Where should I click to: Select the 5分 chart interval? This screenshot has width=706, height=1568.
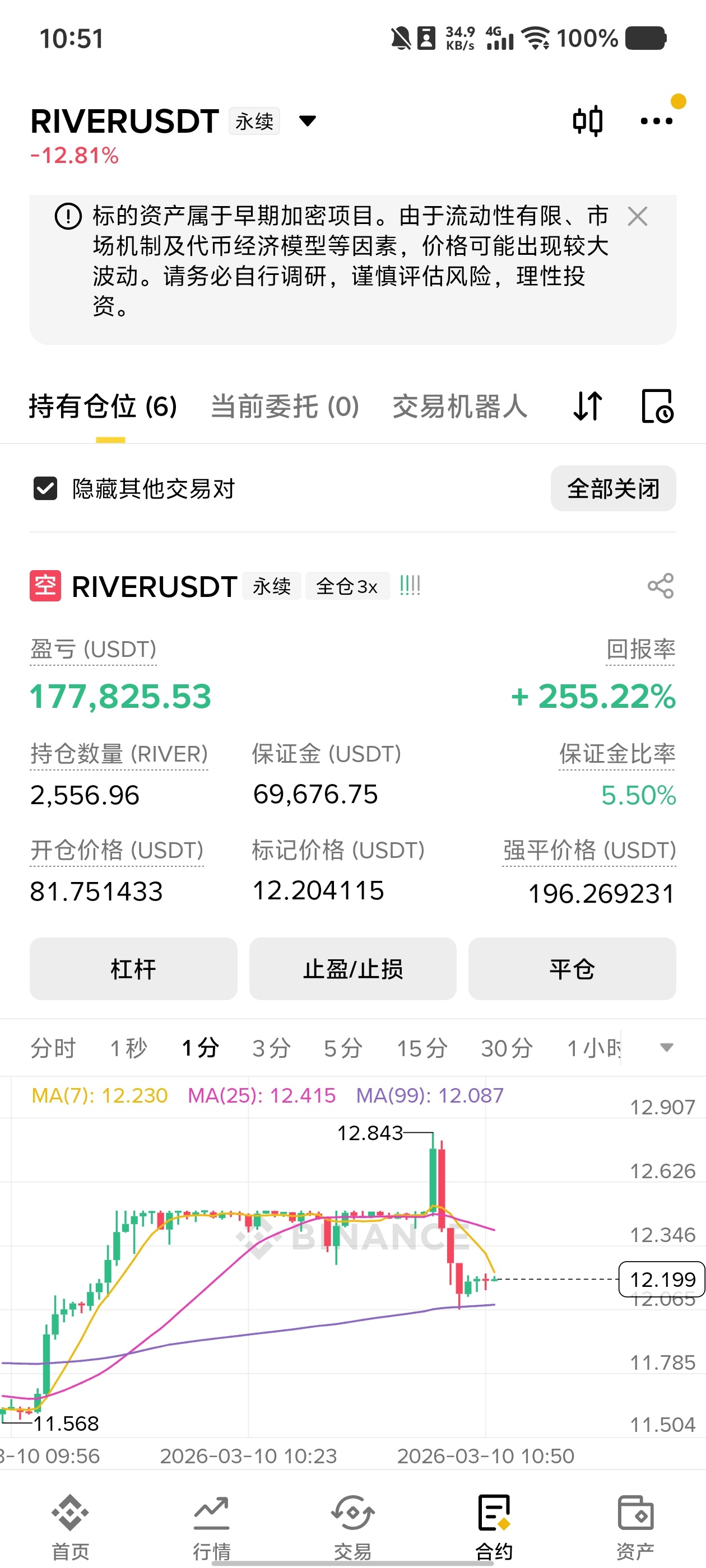343,1048
